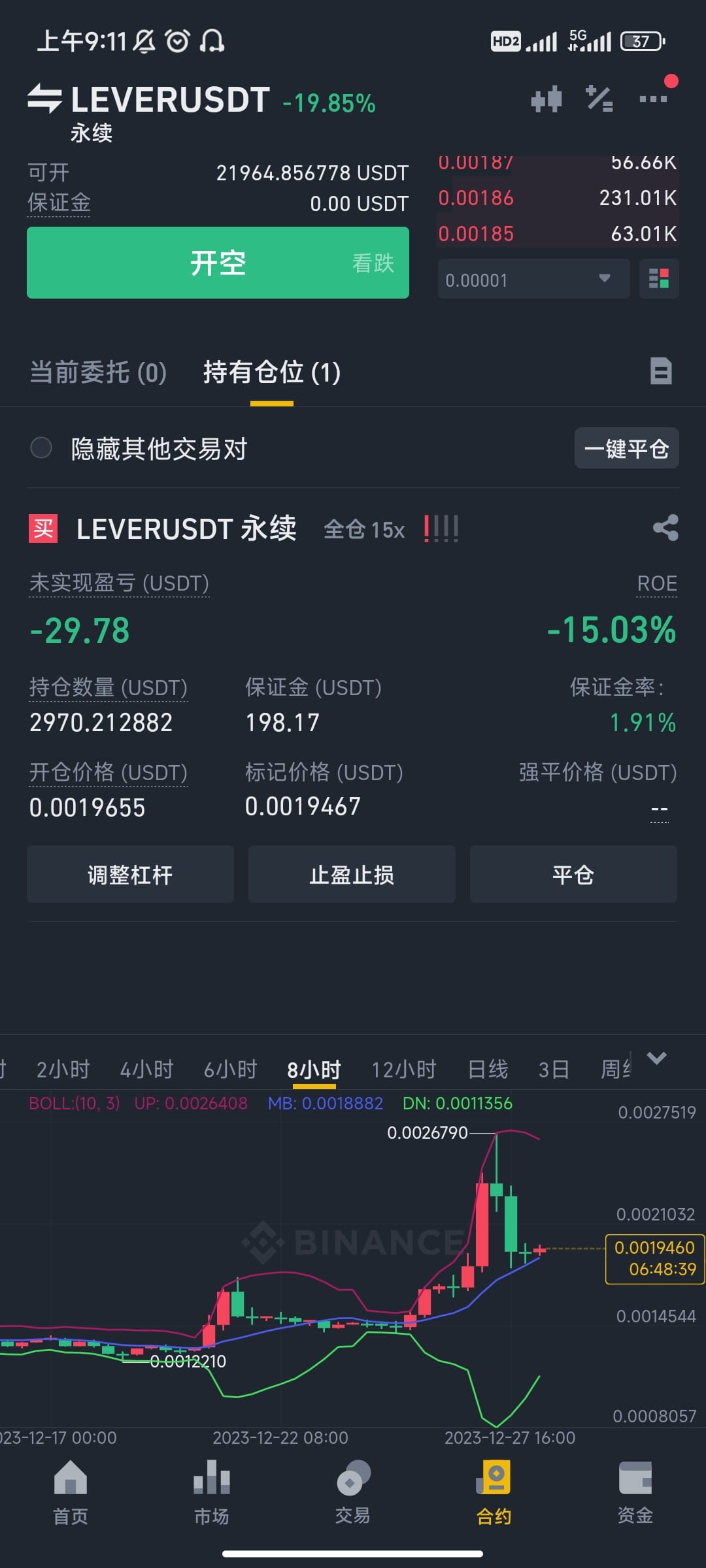The height and width of the screenshot is (1568, 706).
Task: Enable 隐藏其他交易对 toggle
Action: click(x=42, y=449)
